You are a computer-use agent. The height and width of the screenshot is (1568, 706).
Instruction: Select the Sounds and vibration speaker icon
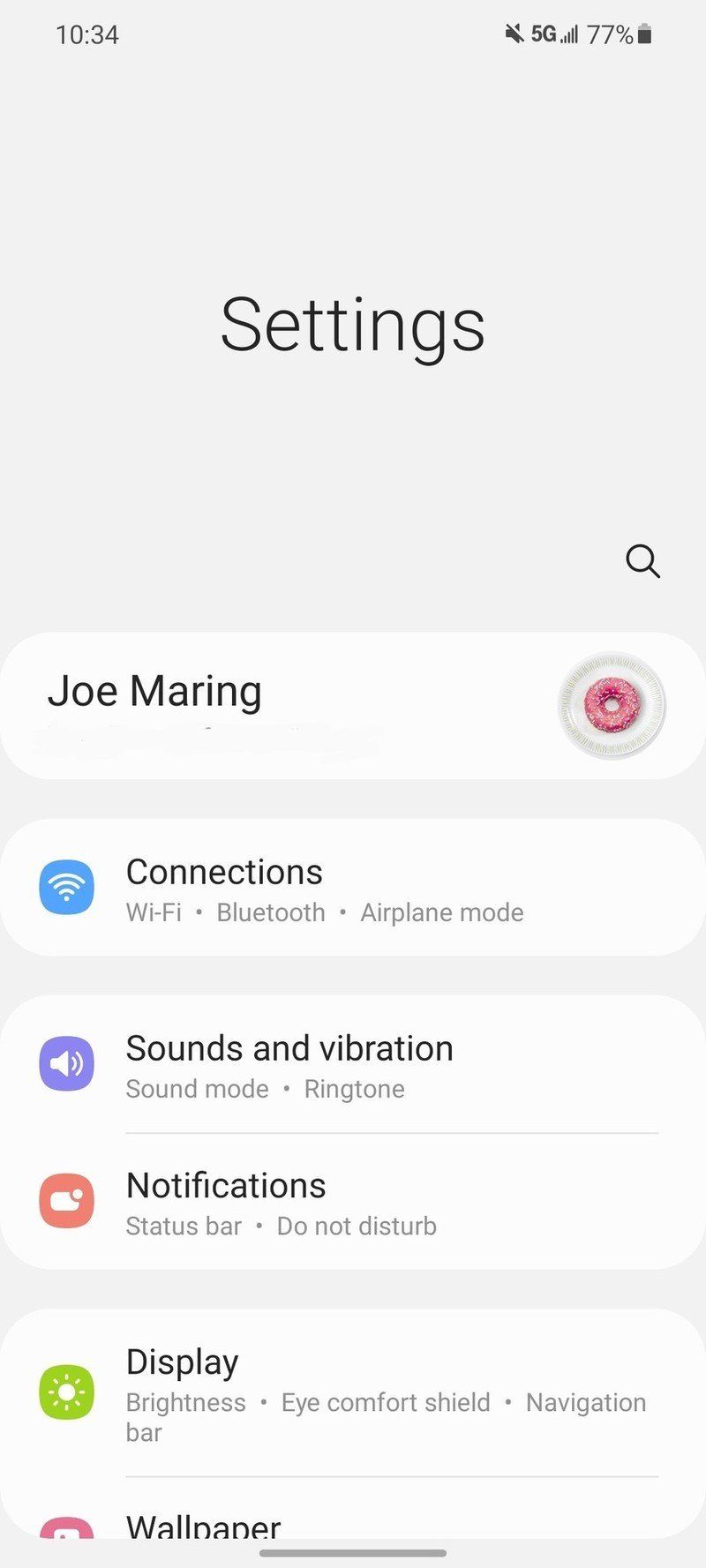click(x=66, y=1064)
